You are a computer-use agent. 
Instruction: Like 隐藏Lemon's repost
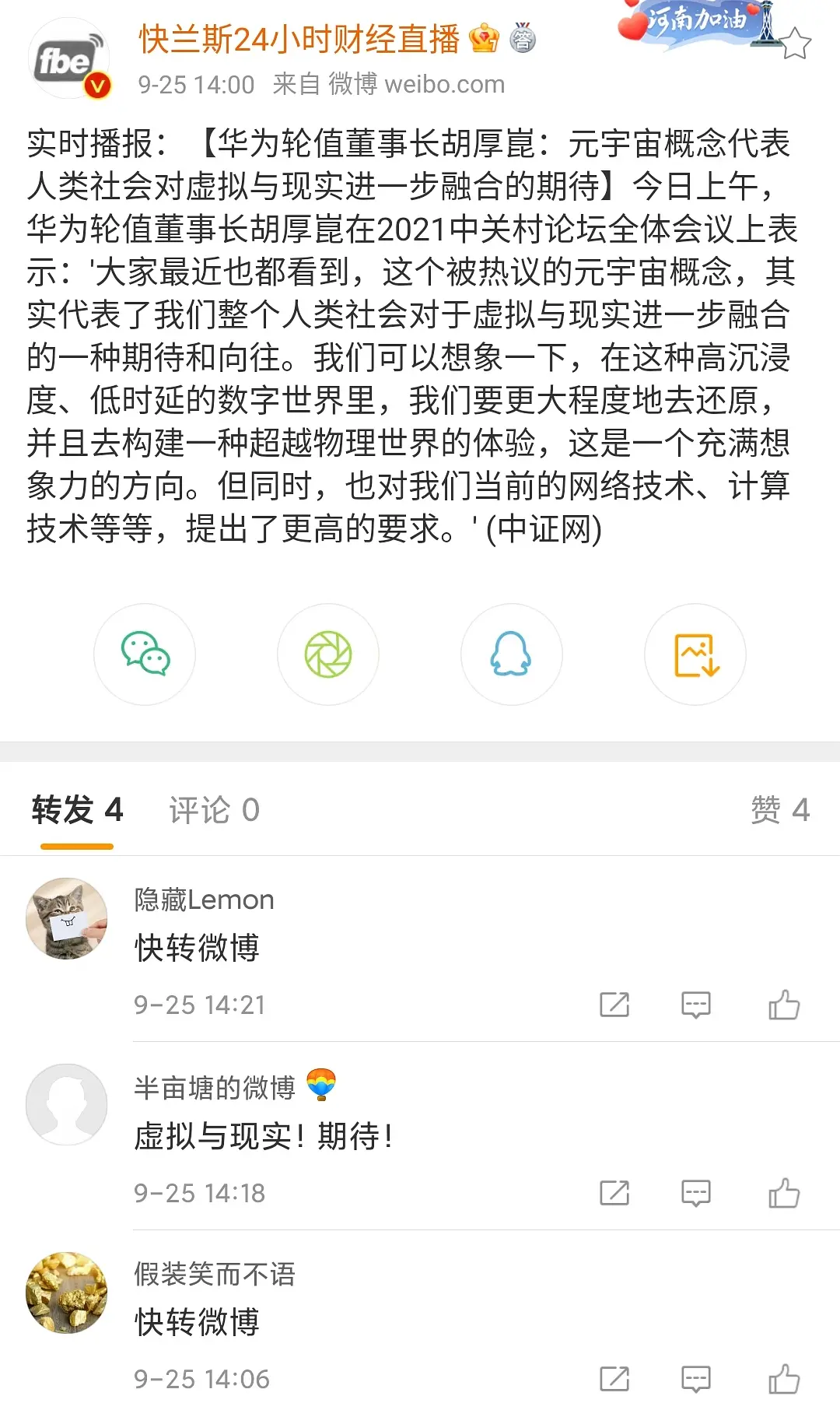tap(783, 1005)
